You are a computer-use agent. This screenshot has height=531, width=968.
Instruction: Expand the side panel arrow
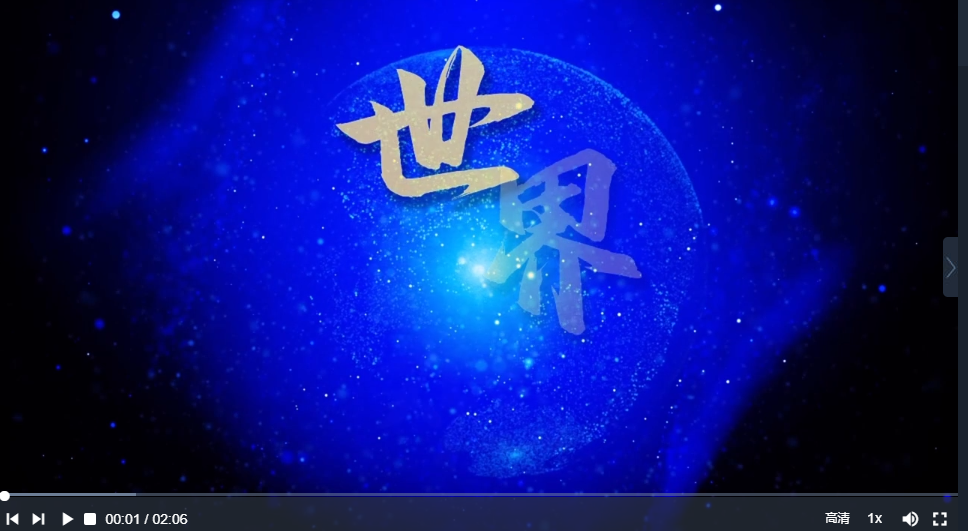coord(950,267)
